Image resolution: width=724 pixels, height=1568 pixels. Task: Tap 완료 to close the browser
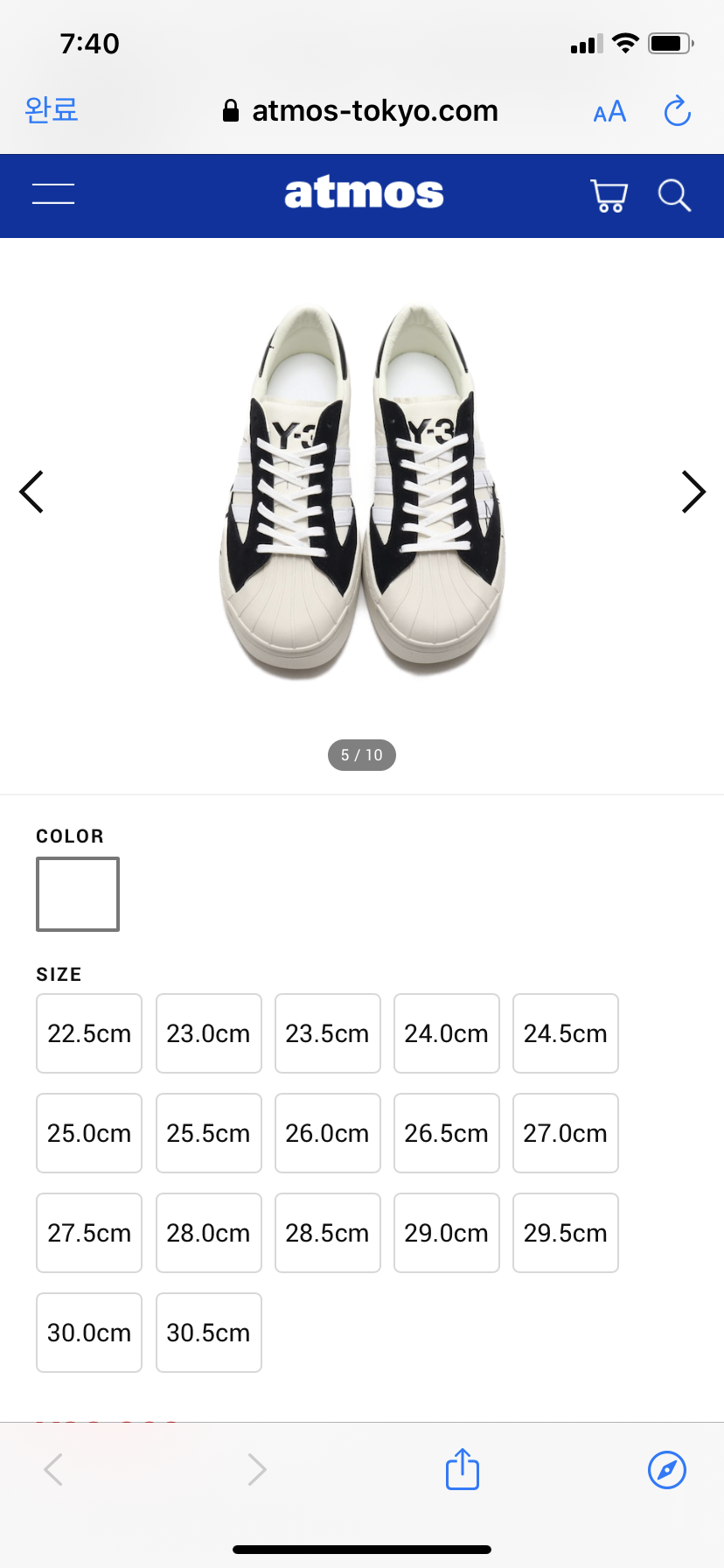[x=52, y=110]
